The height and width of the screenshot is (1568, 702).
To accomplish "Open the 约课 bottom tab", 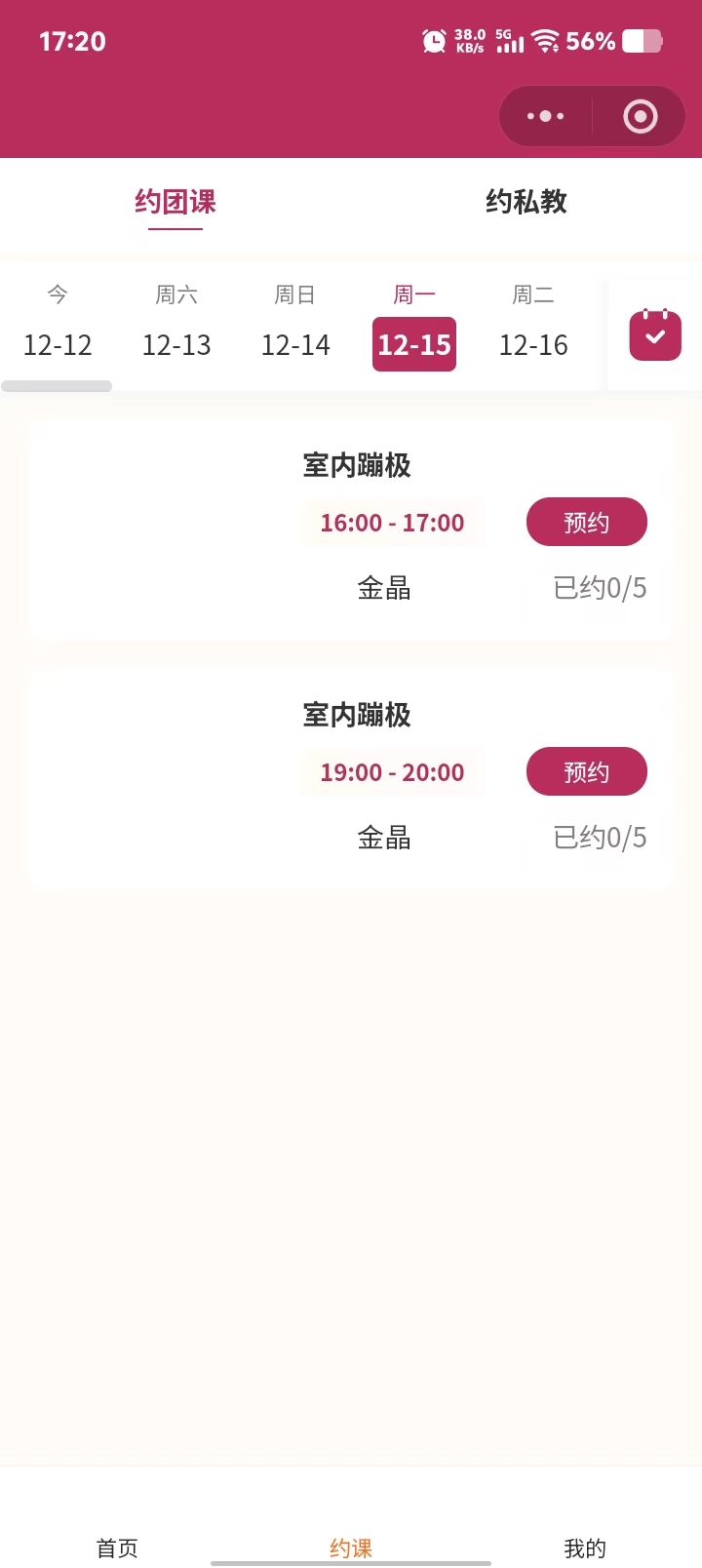I will 351,1547.
